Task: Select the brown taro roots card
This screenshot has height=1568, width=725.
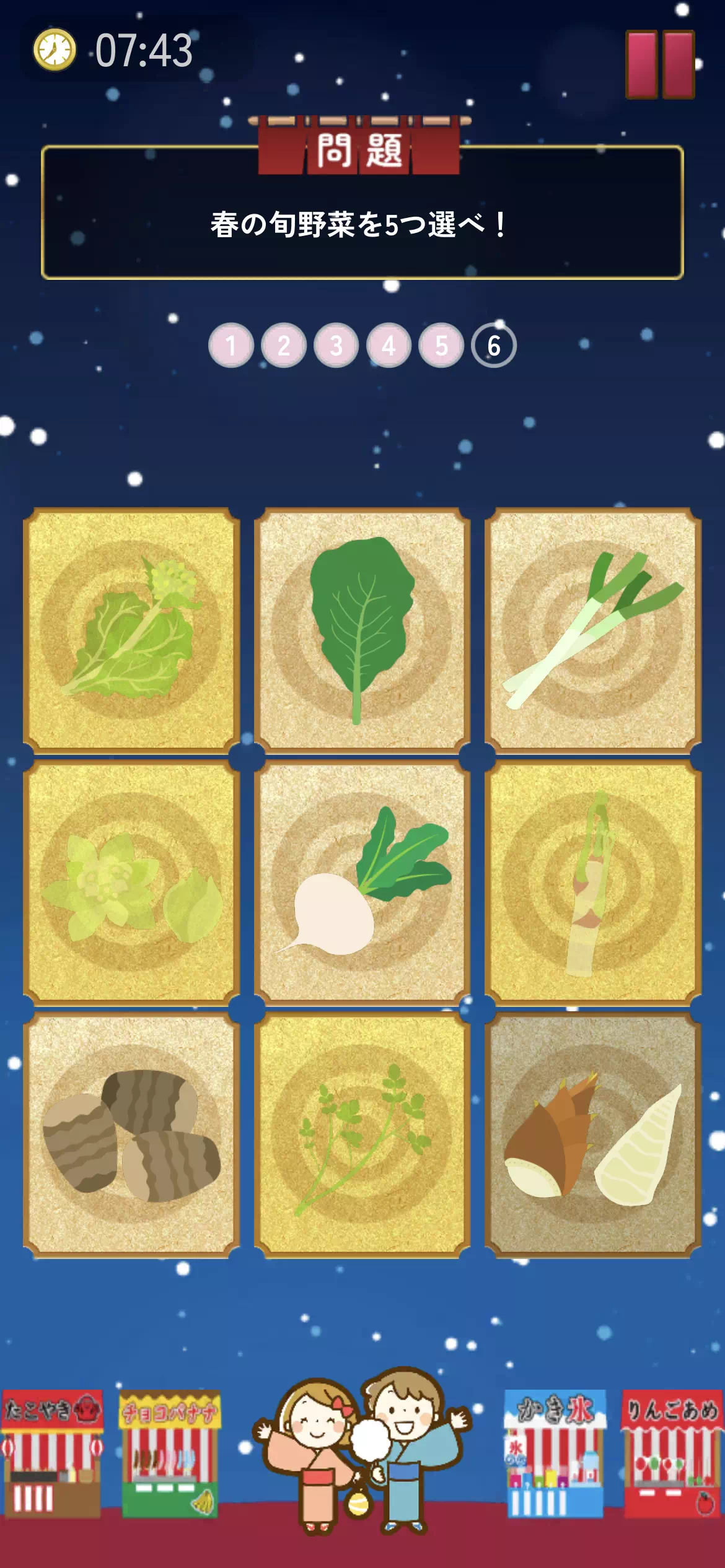Action: point(131,1135)
